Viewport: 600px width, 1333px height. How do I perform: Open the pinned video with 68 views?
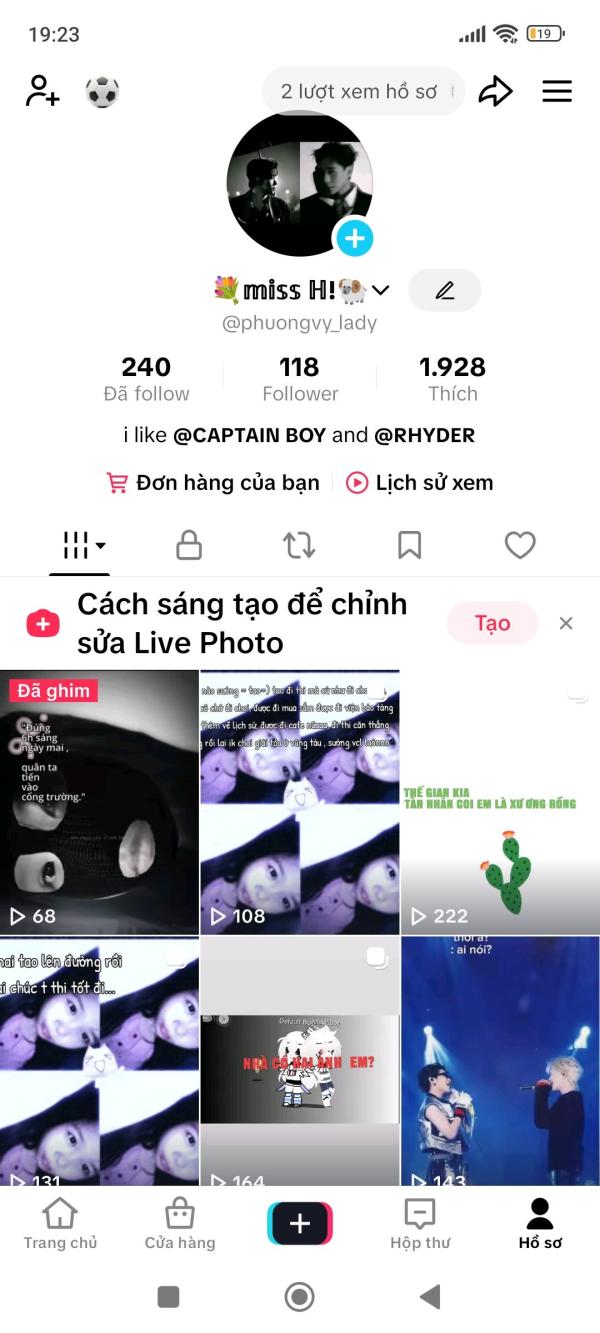(x=99, y=802)
